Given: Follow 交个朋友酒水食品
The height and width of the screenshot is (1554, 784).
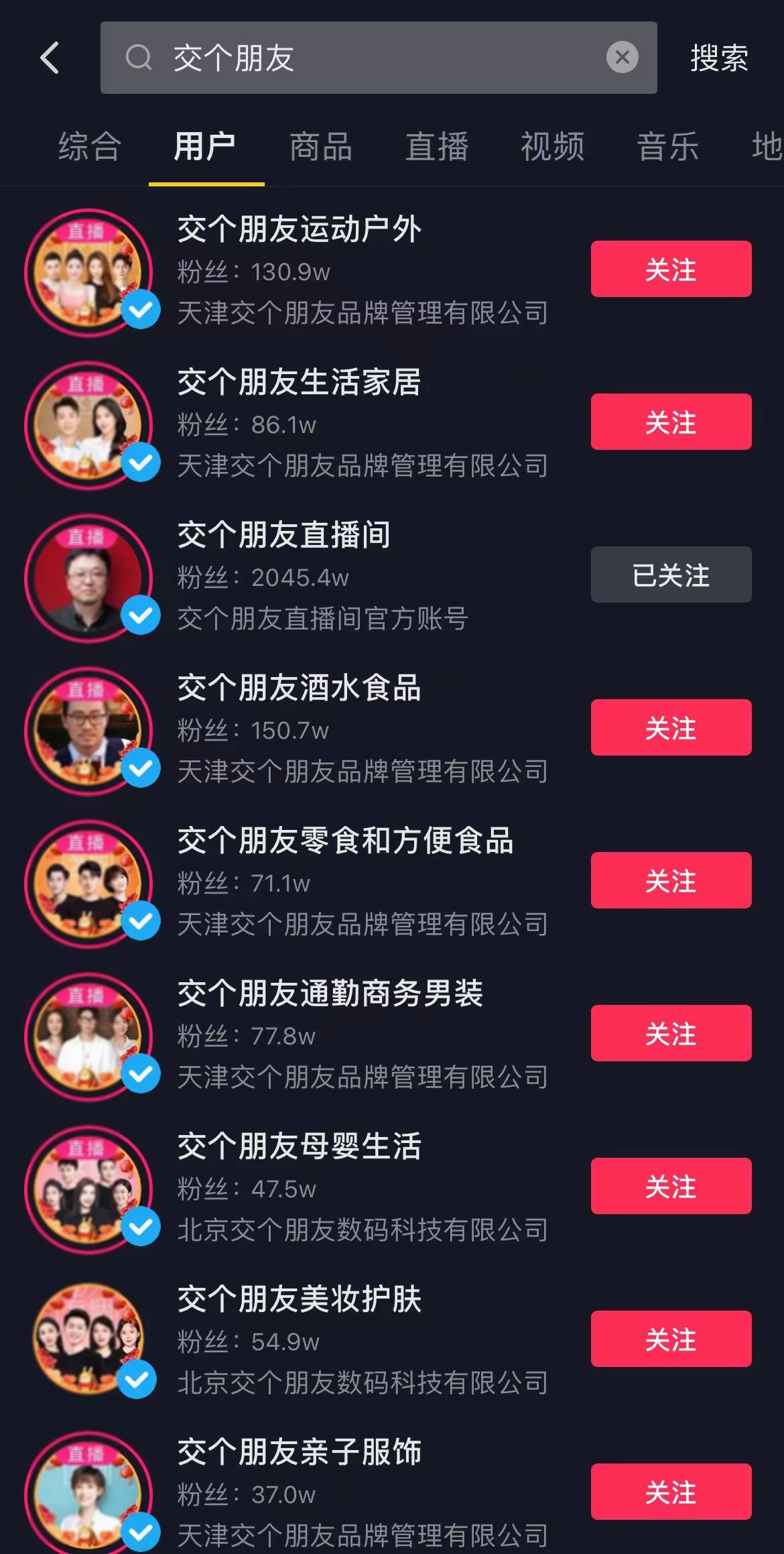Looking at the screenshot, I should (671, 727).
